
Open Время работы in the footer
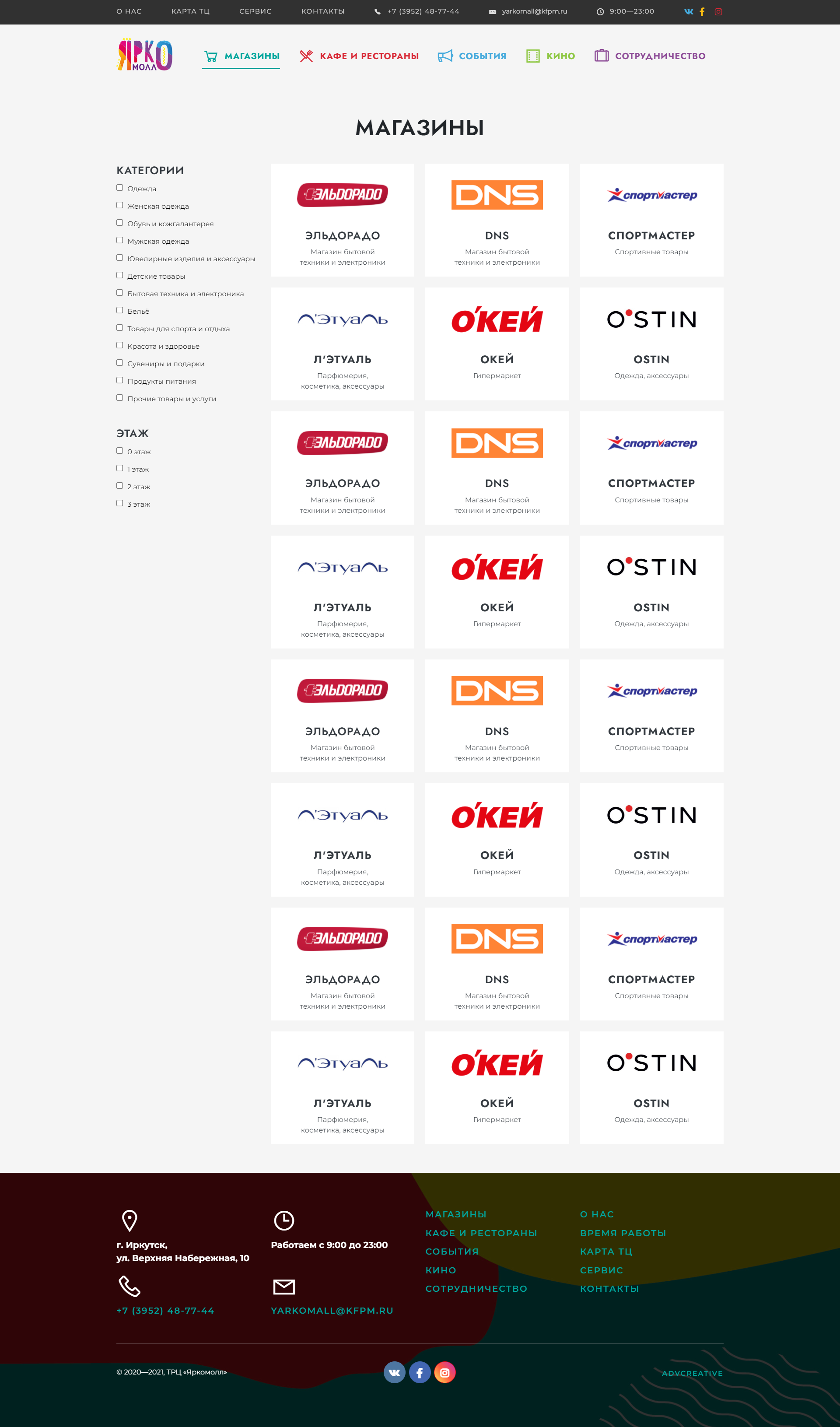point(623,1233)
